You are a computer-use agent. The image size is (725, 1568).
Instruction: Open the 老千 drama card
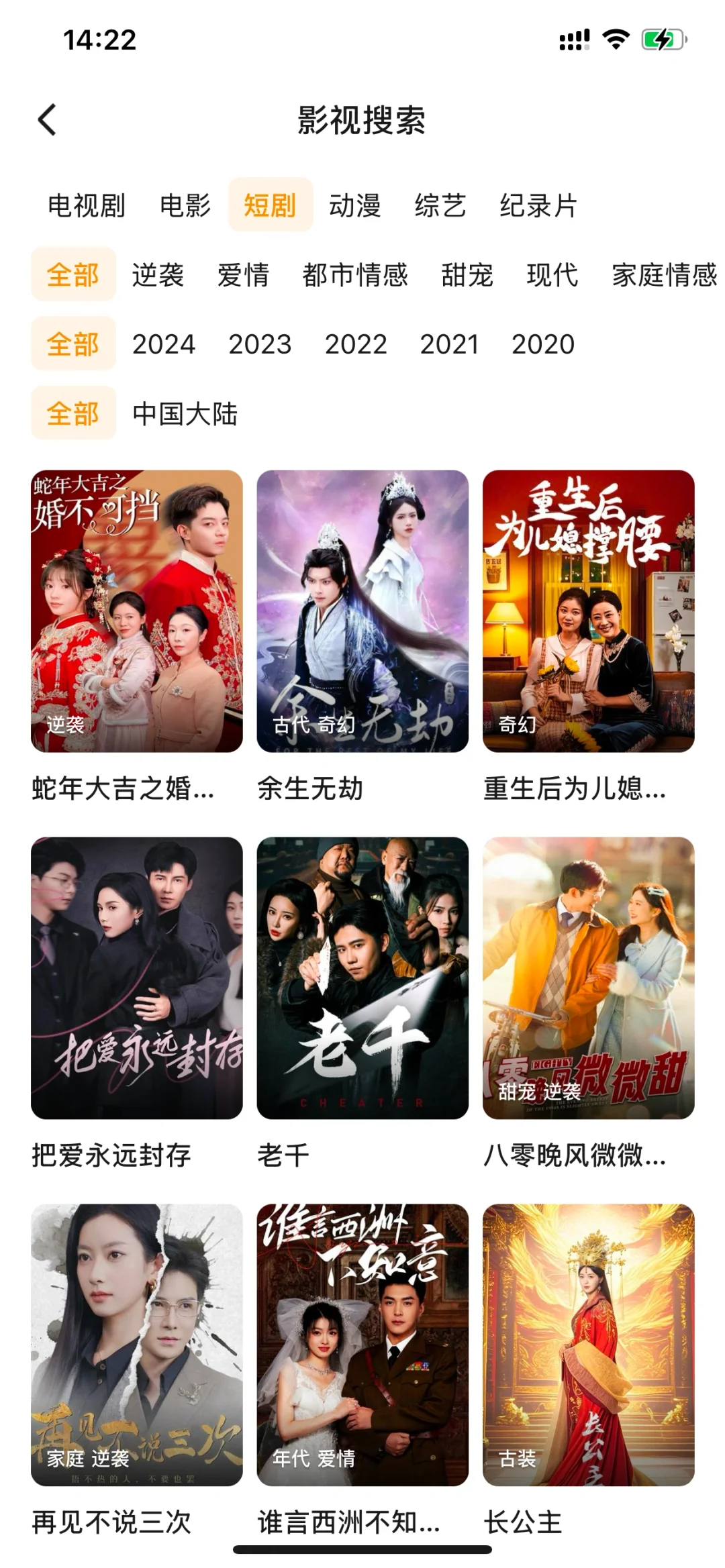[362, 978]
